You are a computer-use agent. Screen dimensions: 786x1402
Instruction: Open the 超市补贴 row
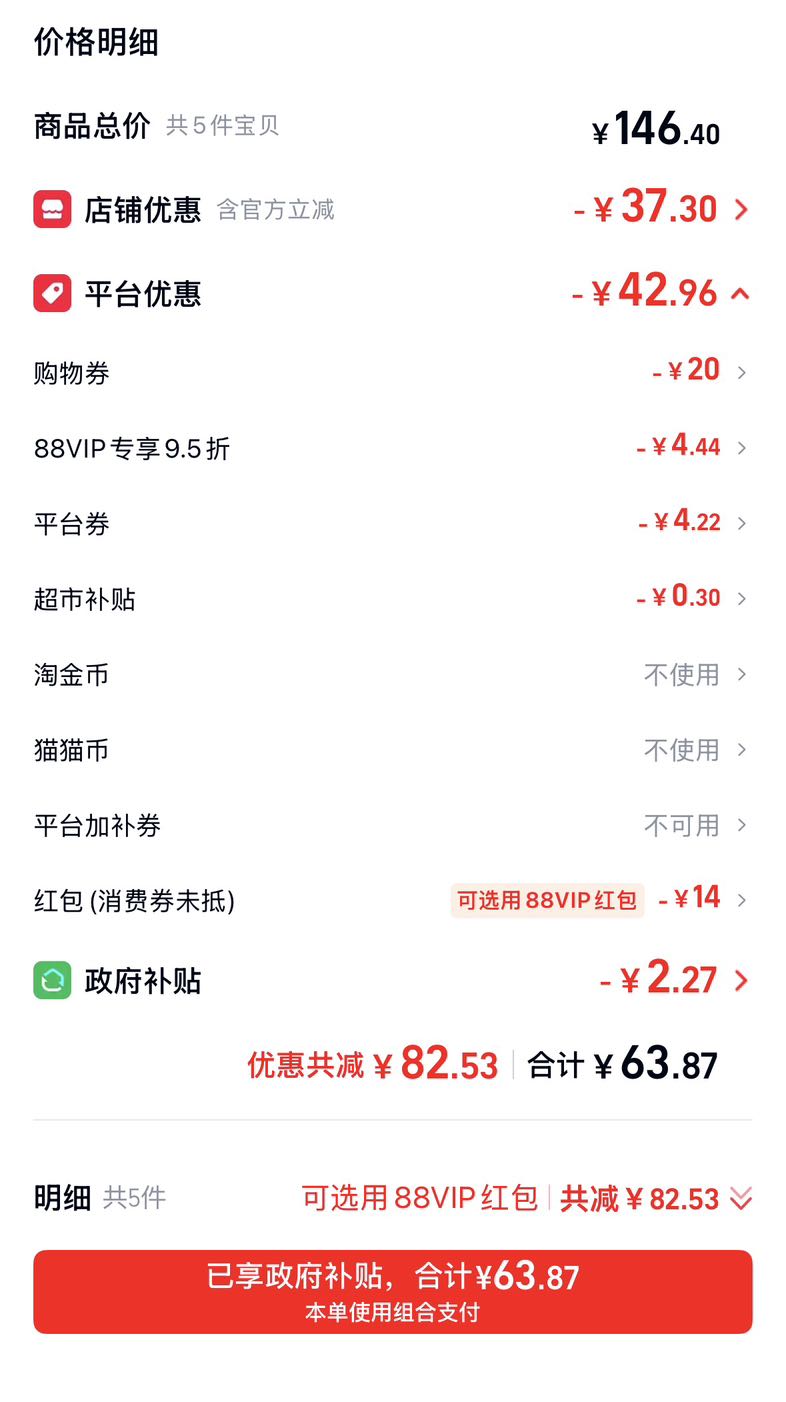click(392, 599)
